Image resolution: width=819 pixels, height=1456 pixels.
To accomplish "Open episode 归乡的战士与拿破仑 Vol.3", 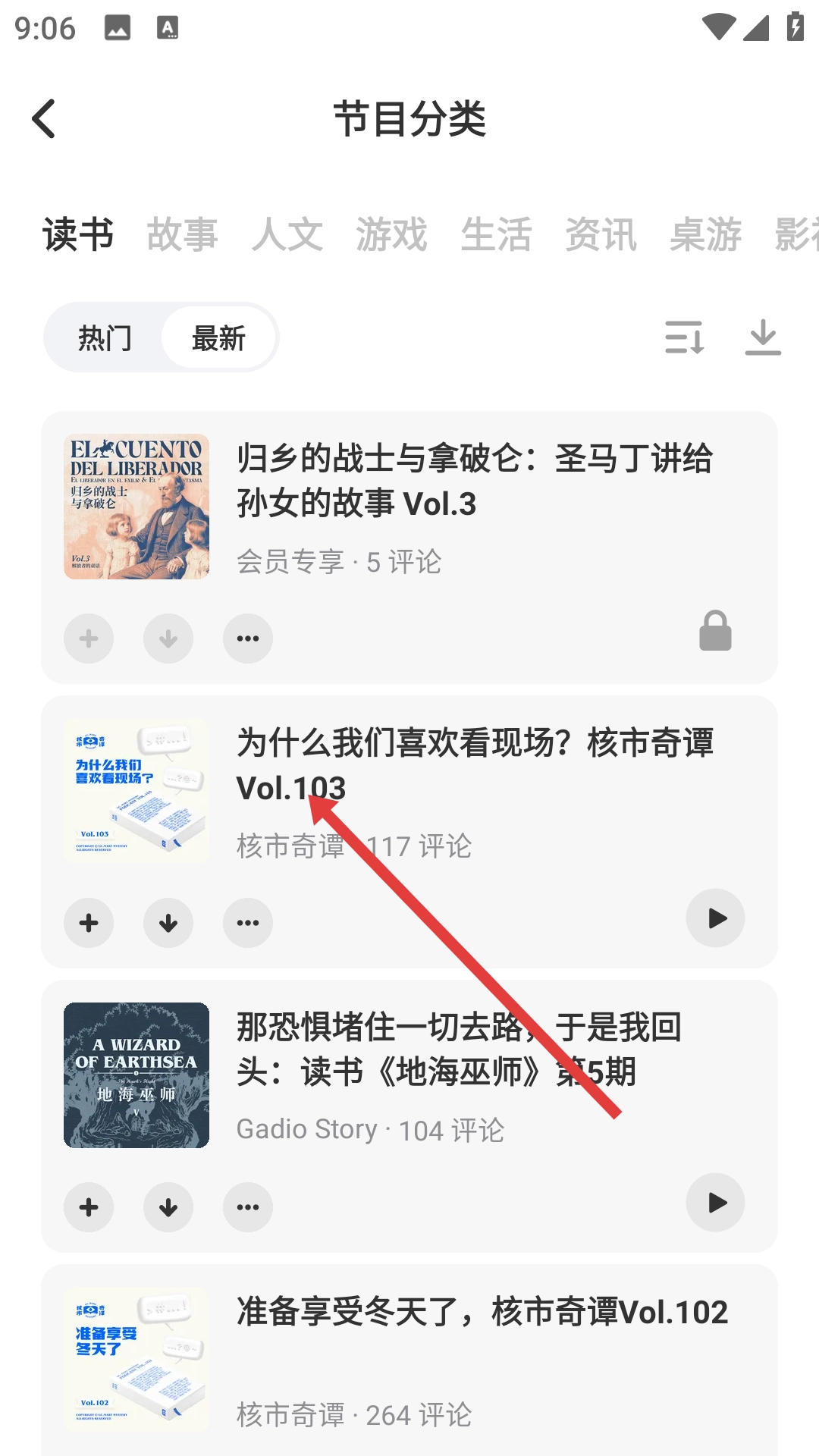I will (474, 481).
